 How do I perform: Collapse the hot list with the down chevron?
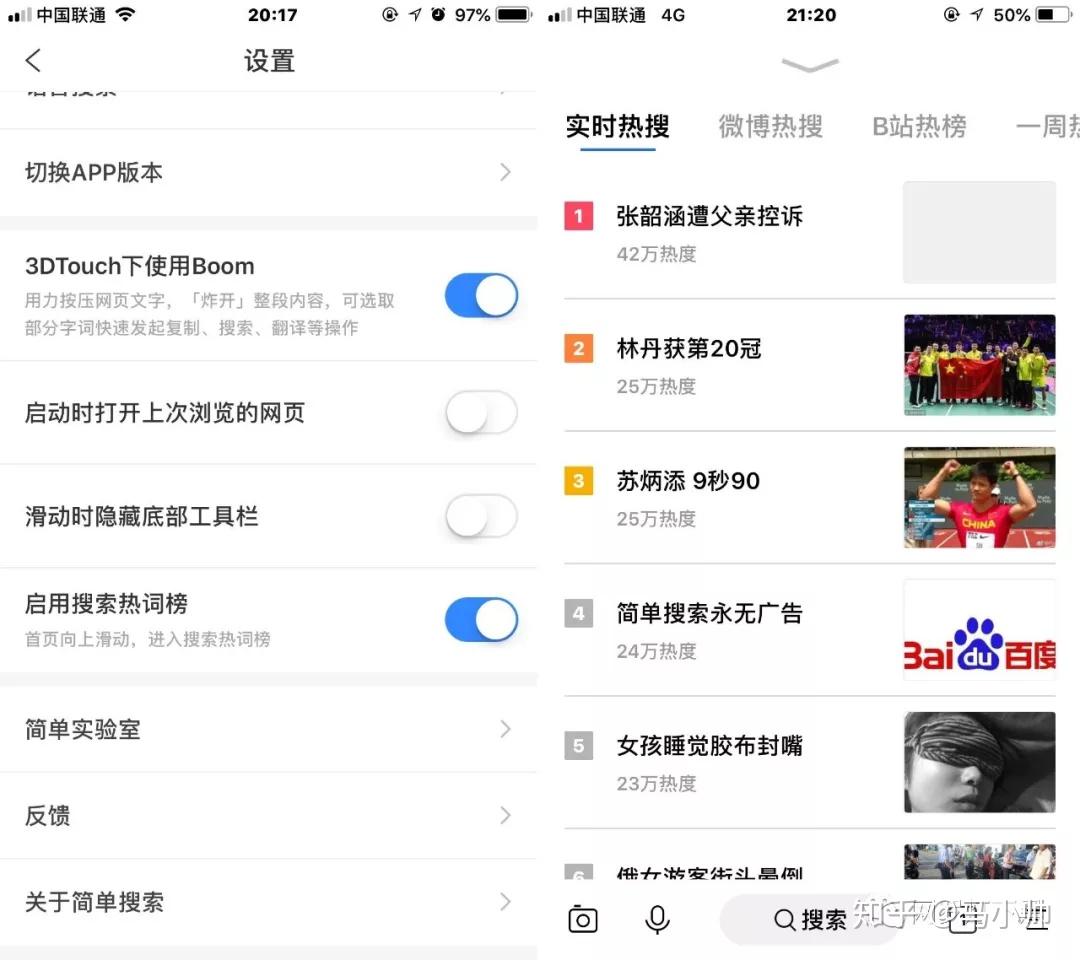coord(809,66)
